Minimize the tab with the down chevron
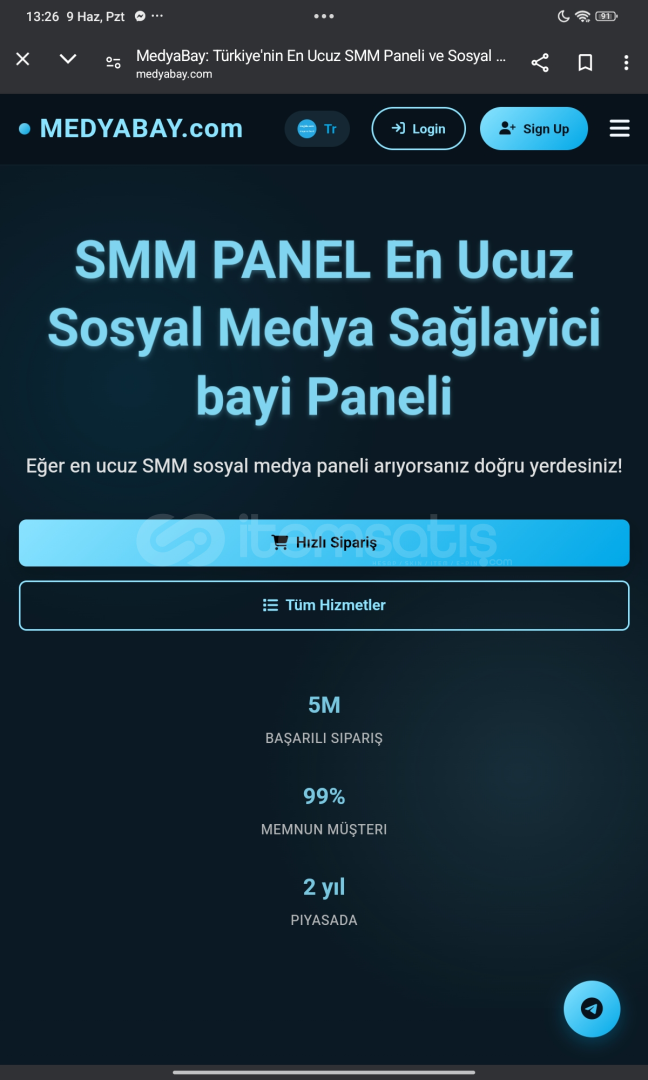The width and height of the screenshot is (648, 1080). tap(68, 59)
